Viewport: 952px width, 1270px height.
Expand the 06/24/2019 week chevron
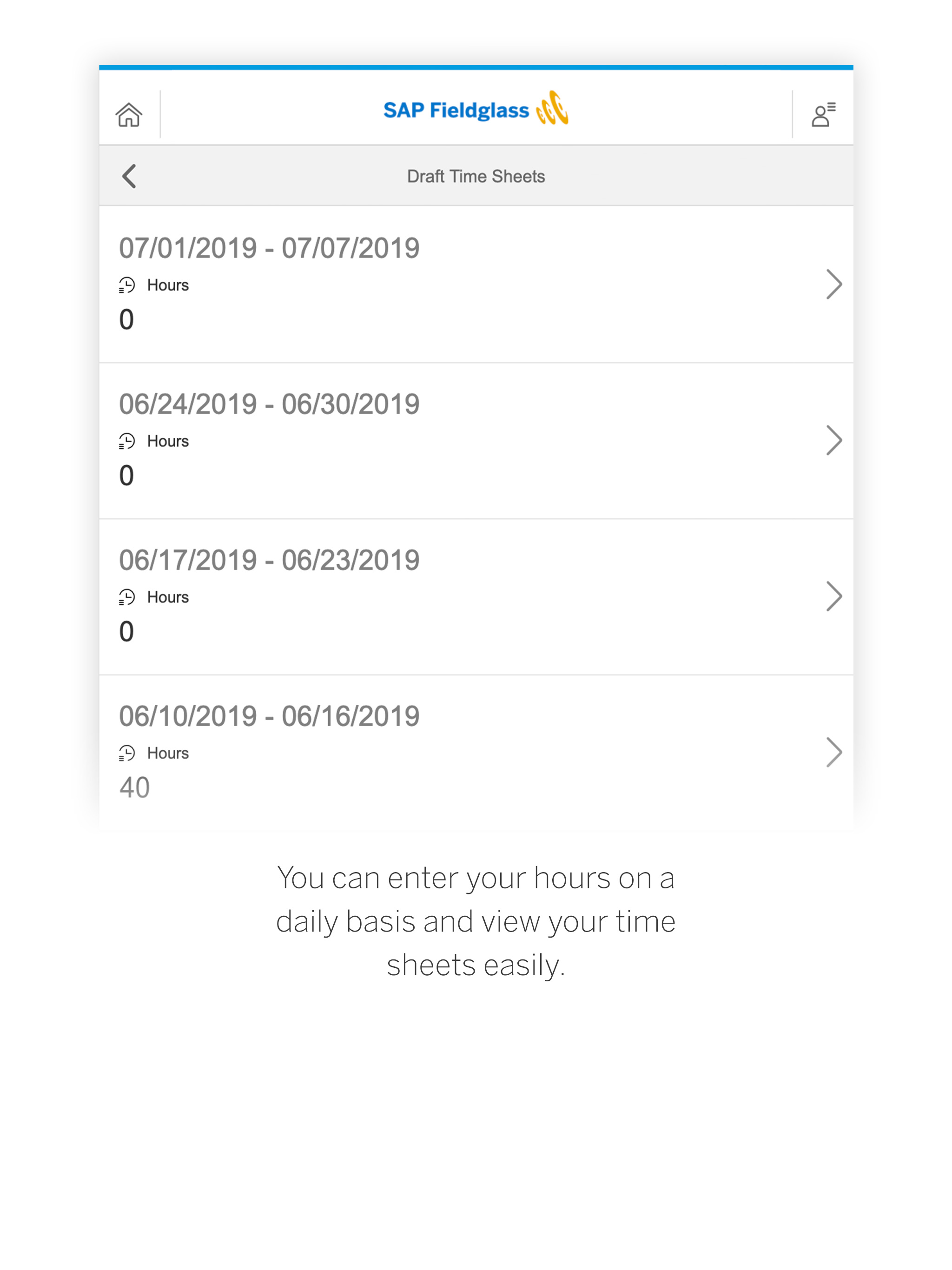pos(834,440)
